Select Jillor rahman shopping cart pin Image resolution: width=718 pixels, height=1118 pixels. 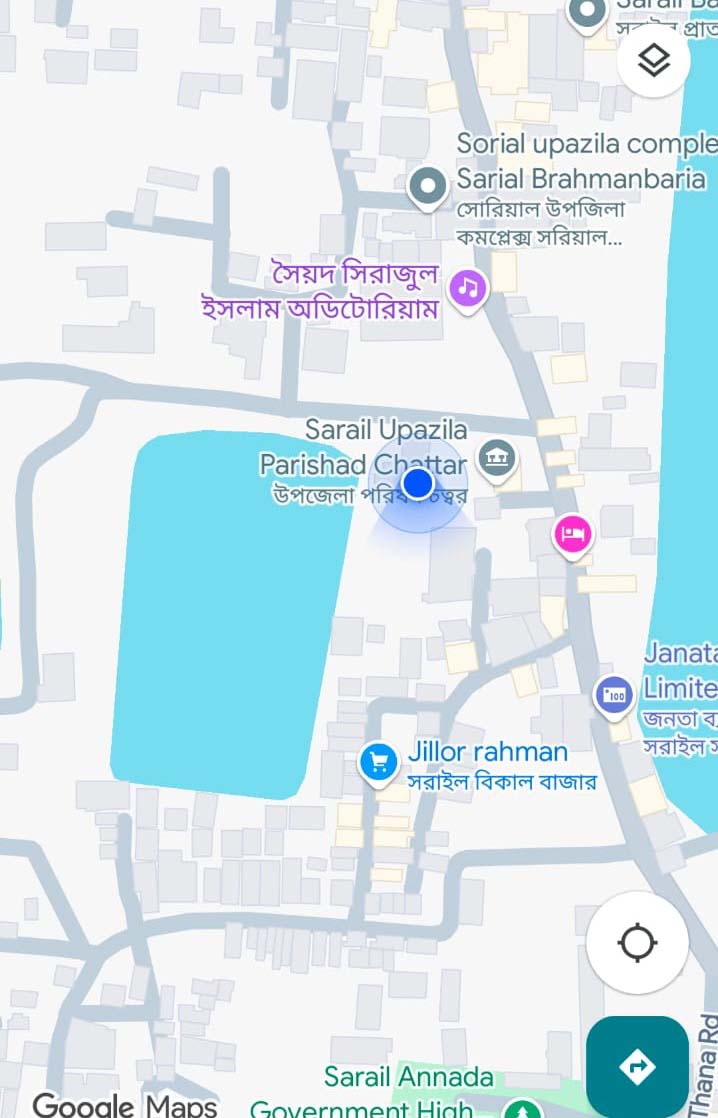pos(379,764)
